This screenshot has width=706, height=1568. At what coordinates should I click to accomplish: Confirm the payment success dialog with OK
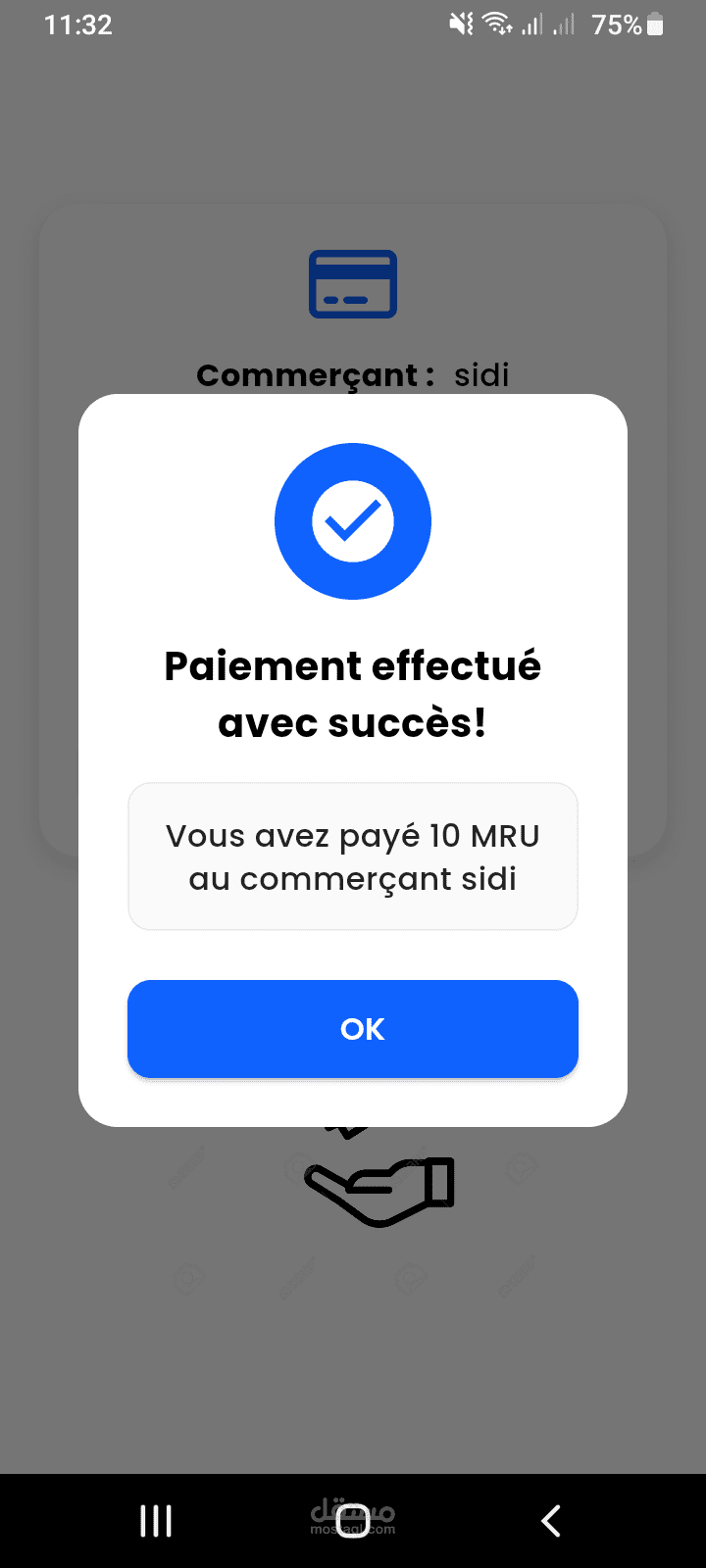point(353,1029)
